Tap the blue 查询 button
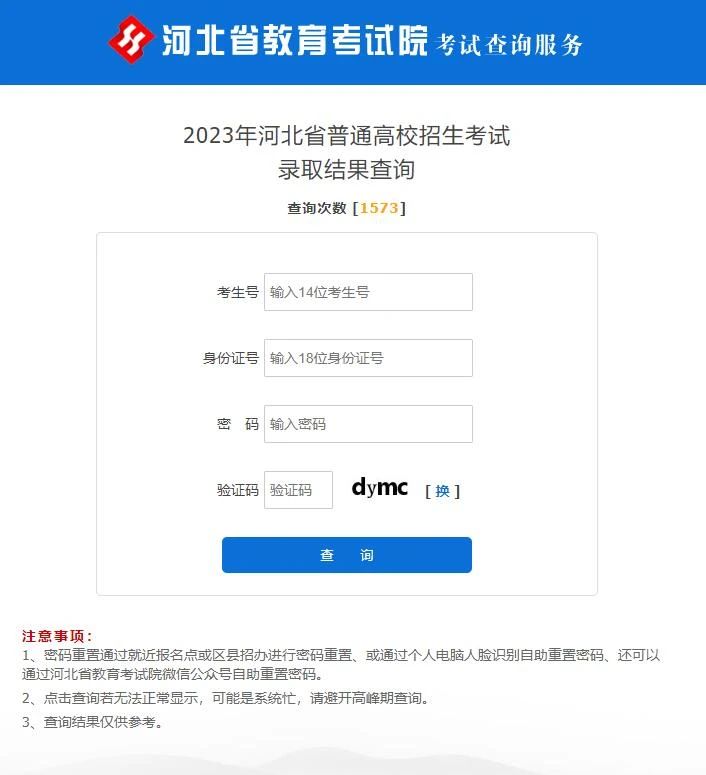Screen dimensions: 706x775 [346, 555]
